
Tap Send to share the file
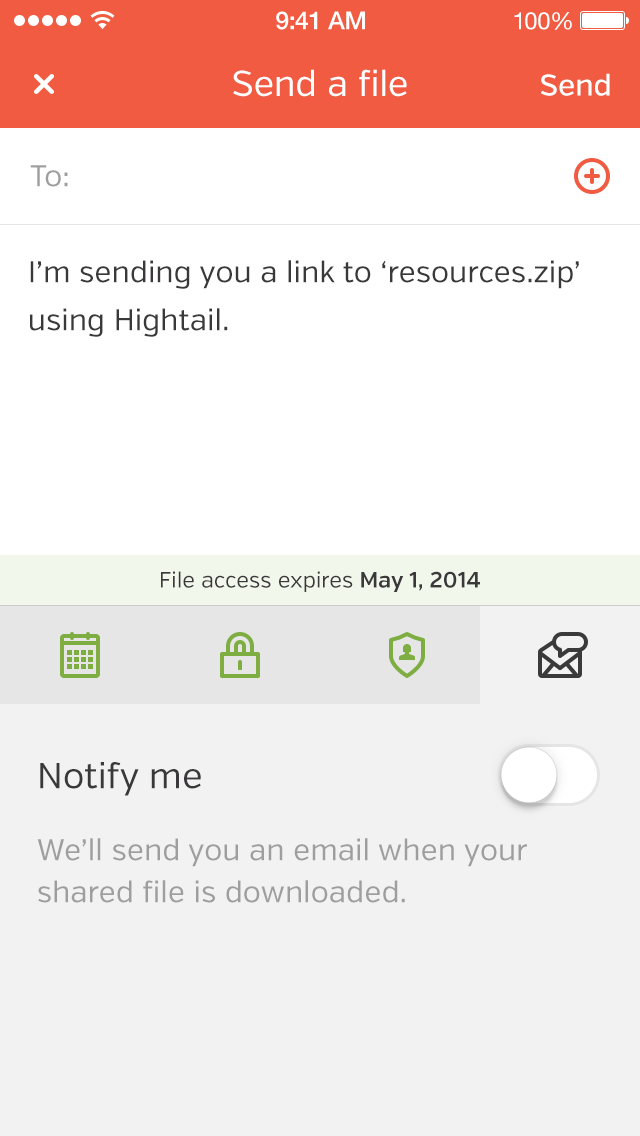(575, 86)
